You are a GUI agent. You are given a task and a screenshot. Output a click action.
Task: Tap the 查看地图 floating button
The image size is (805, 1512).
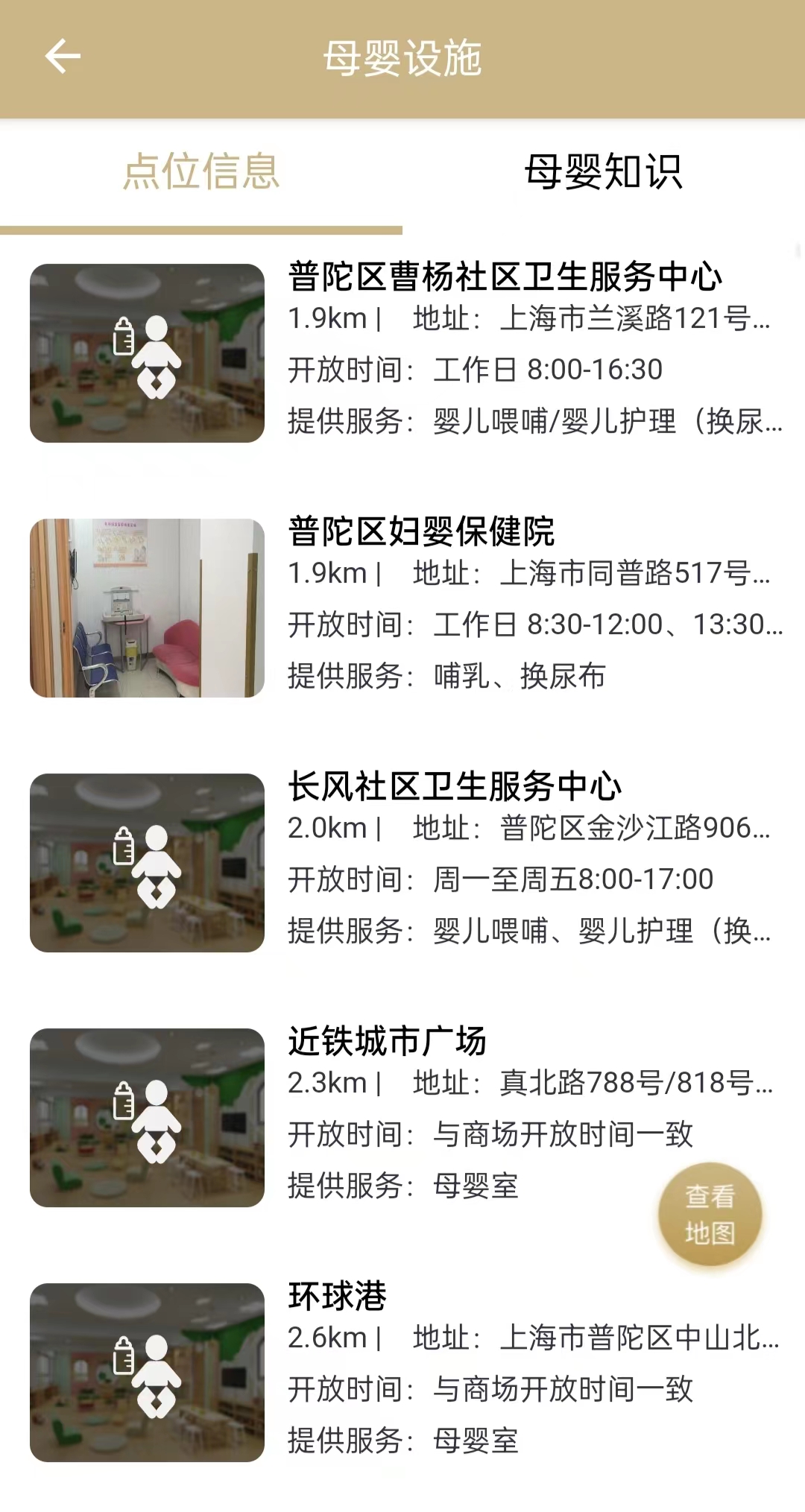[x=710, y=1215]
